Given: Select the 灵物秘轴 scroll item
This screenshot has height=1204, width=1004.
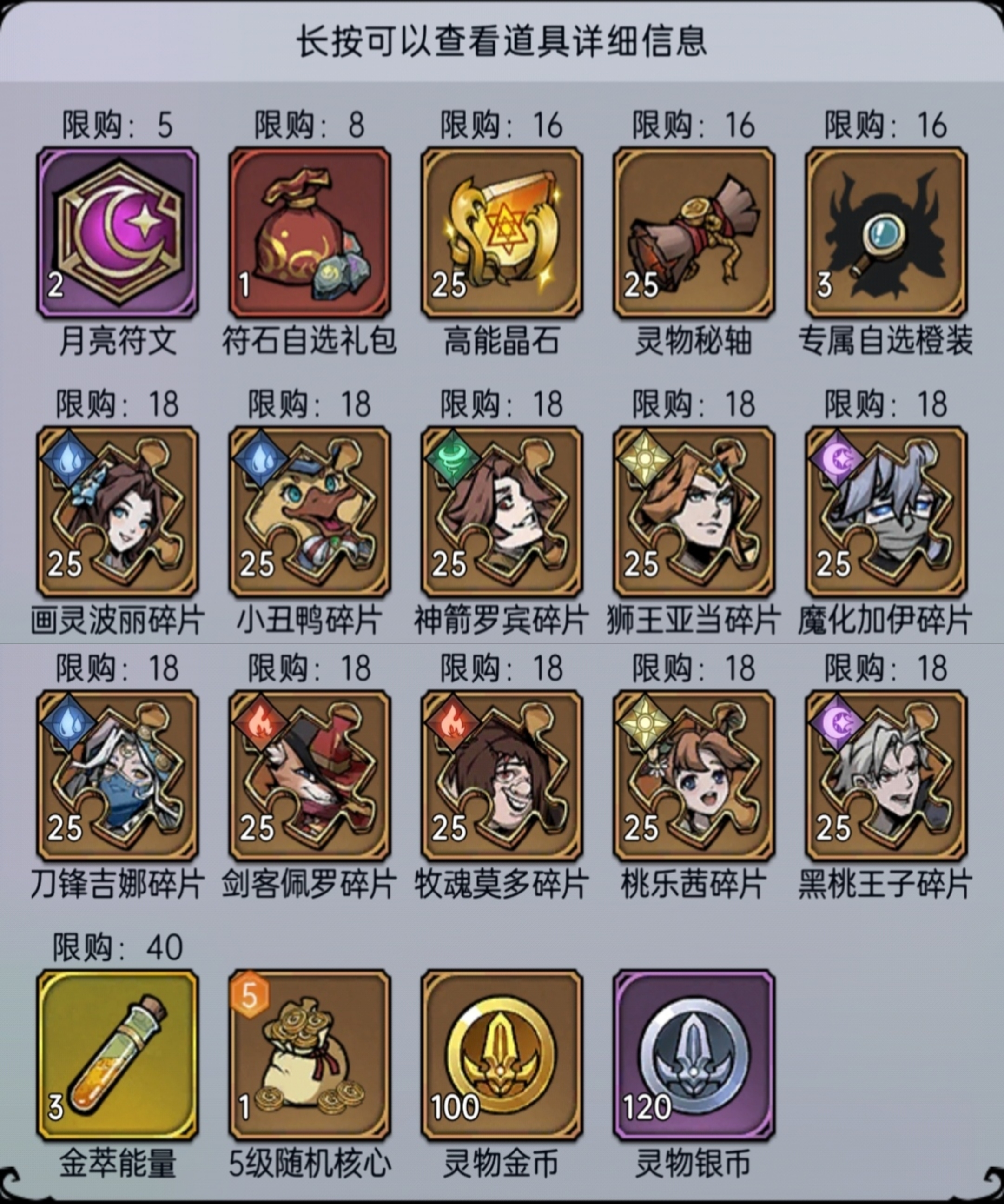Looking at the screenshot, I should (694, 232).
